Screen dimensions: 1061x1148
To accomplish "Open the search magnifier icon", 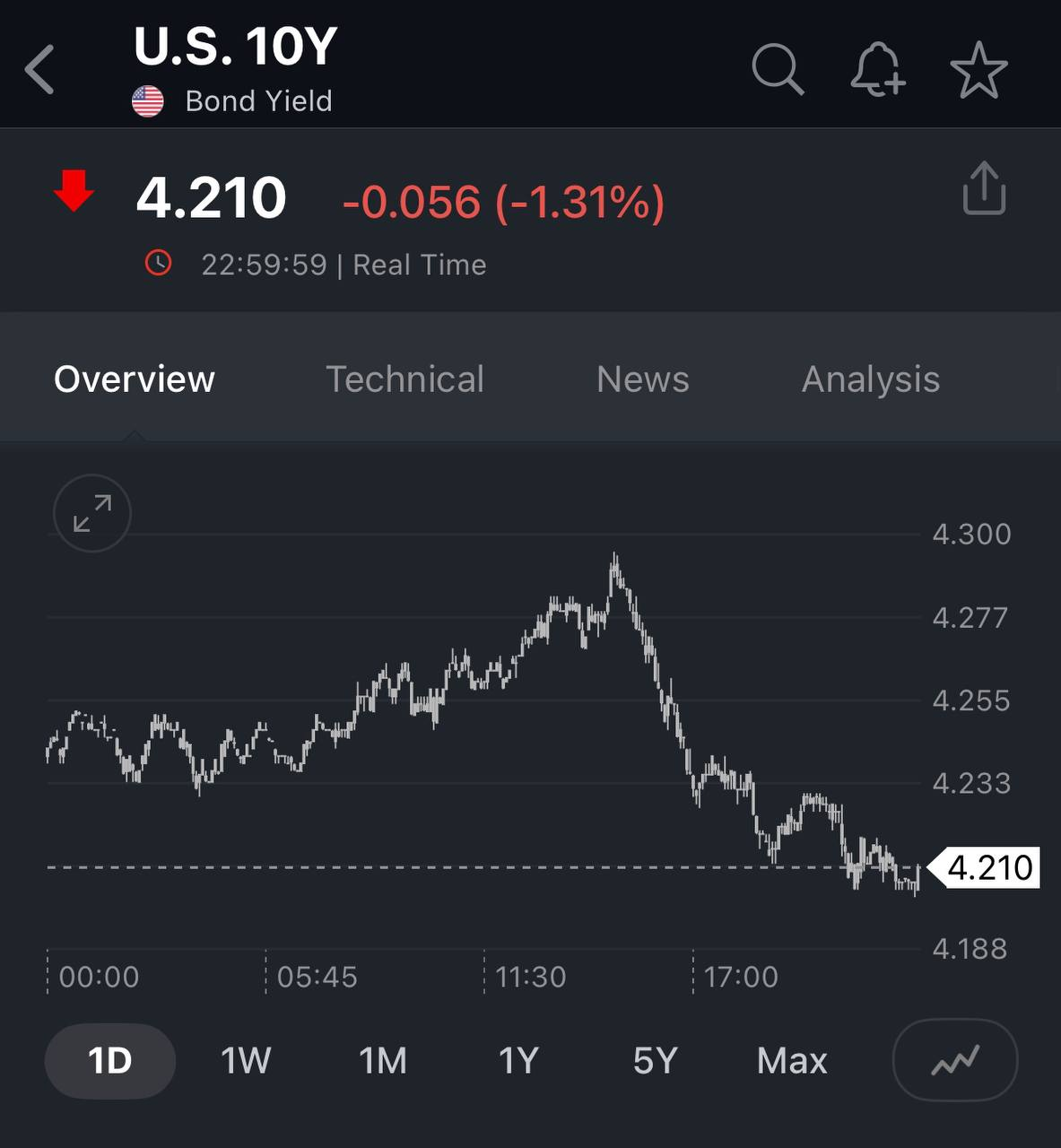I will [x=778, y=69].
